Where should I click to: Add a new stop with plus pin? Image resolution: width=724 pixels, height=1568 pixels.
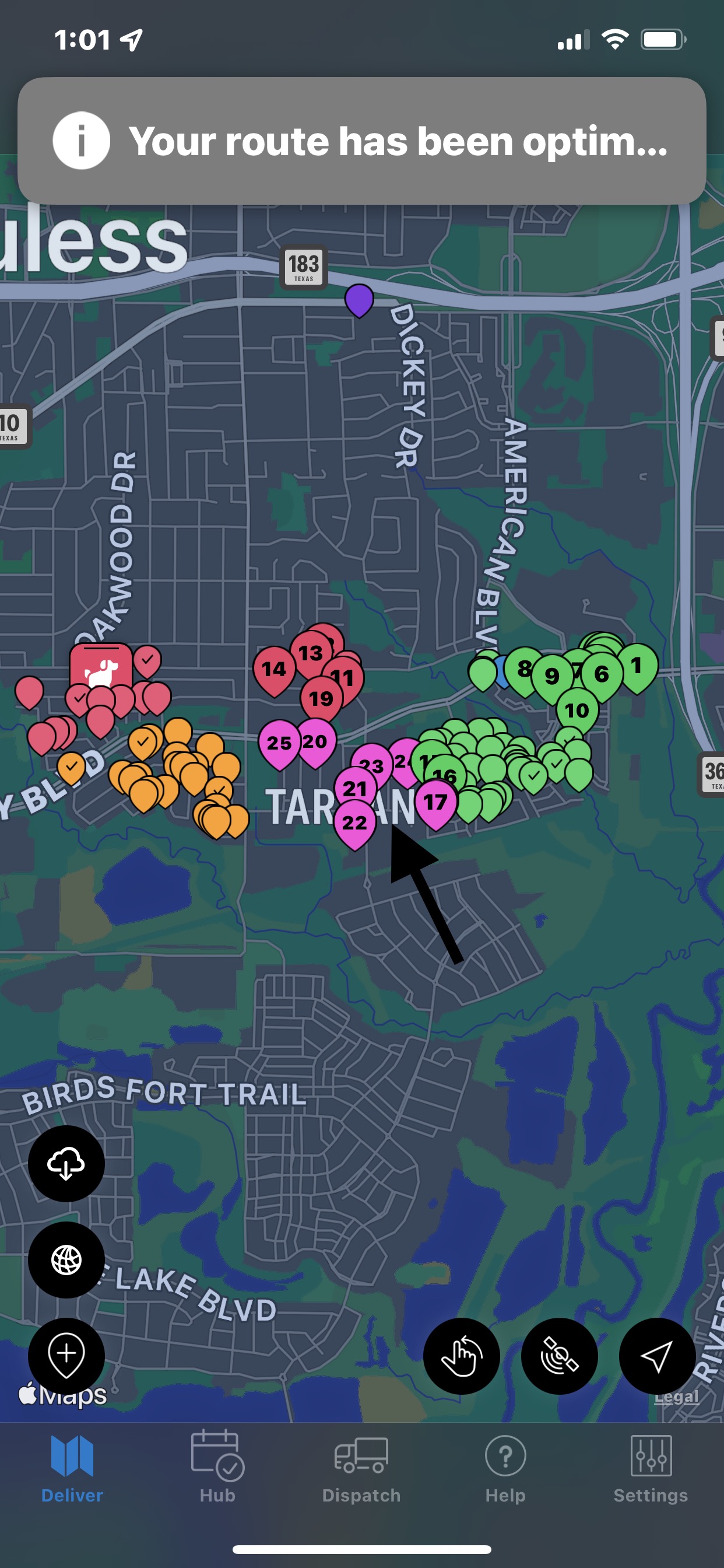(x=66, y=1356)
